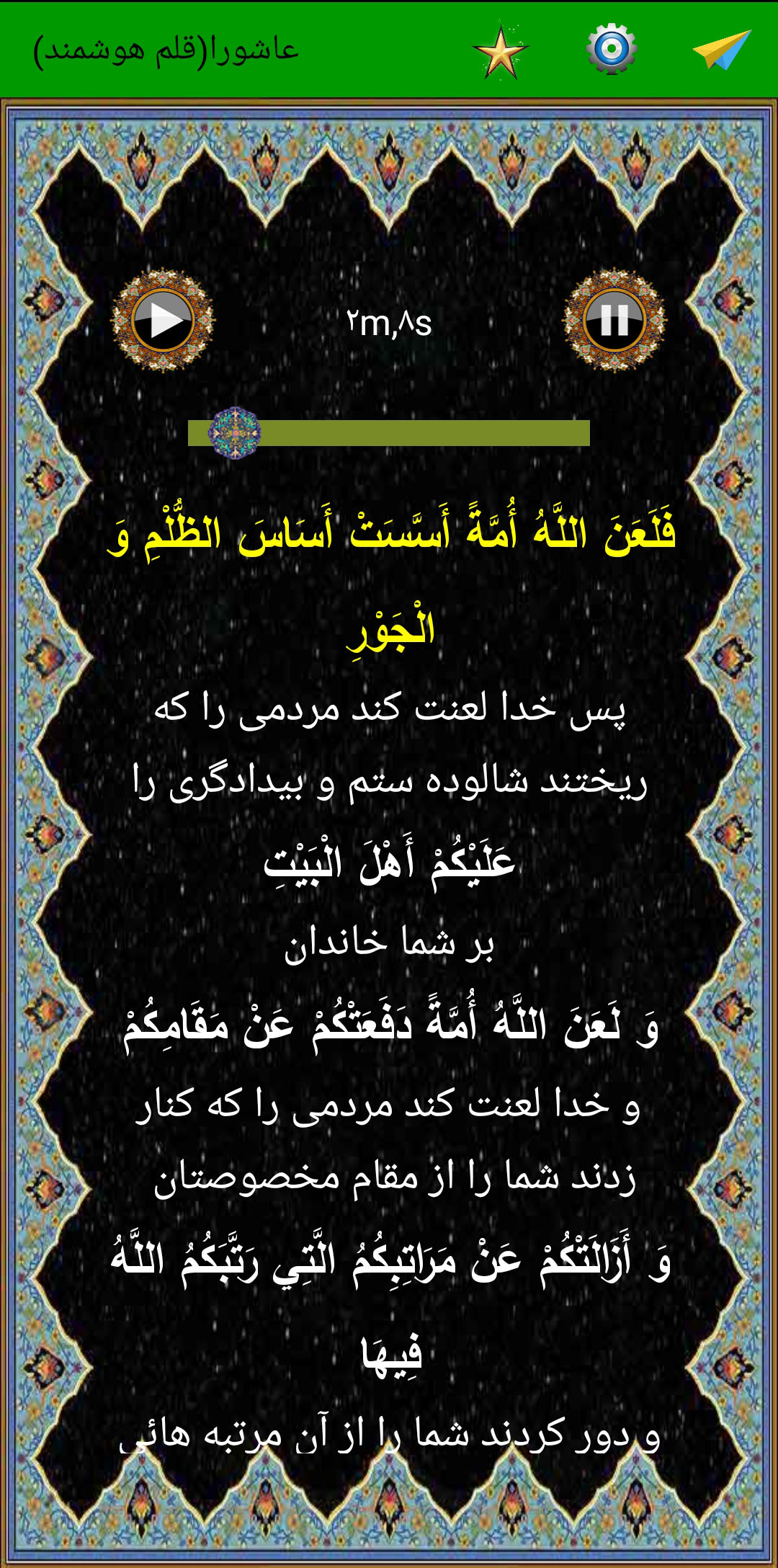Pause the recitation audio
The image size is (778, 1568).
pyautogui.click(x=614, y=321)
